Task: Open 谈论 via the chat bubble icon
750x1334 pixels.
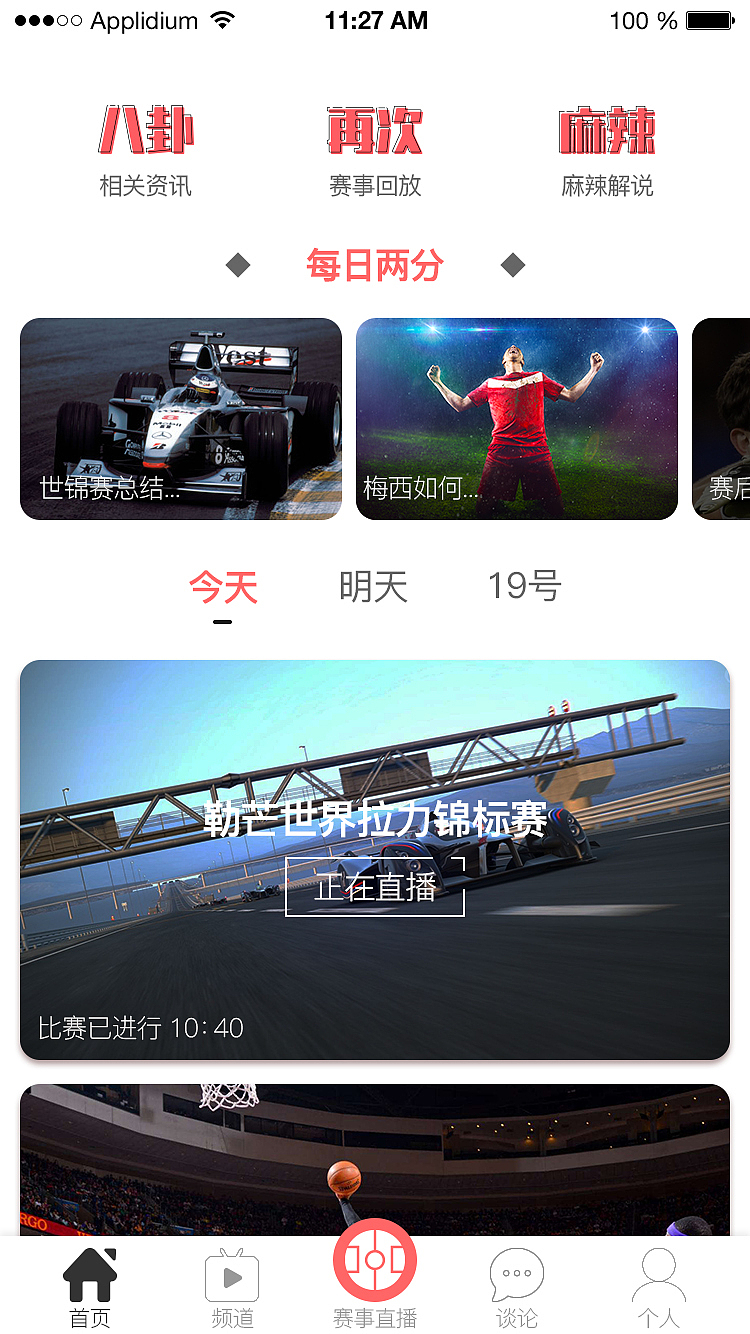Action: point(516,1270)
